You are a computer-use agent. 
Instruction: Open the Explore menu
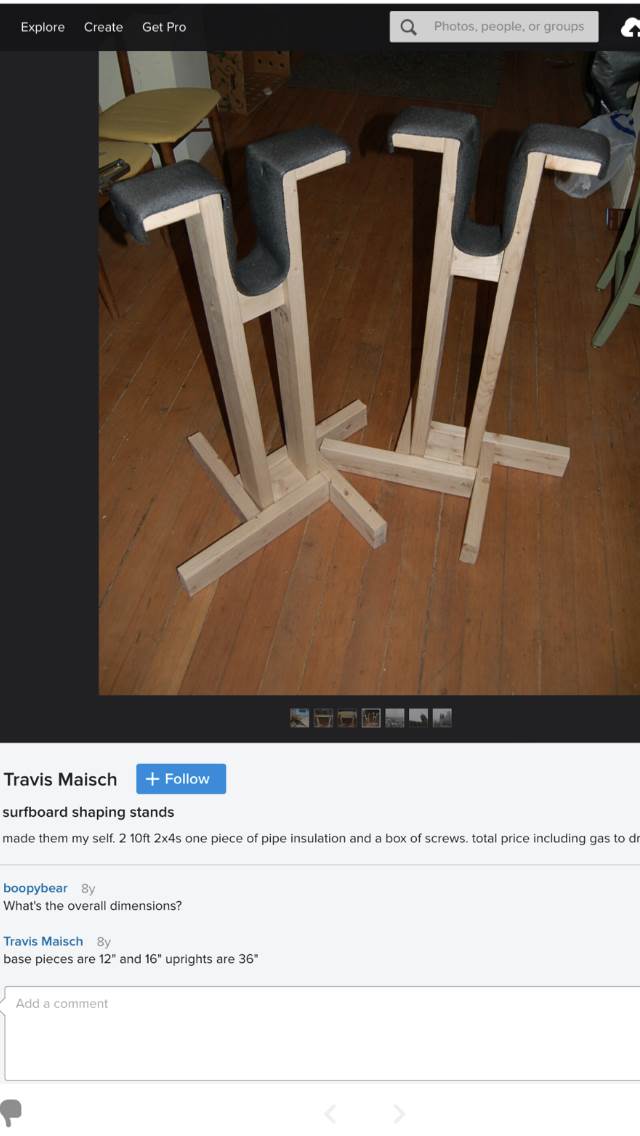coord(42,27)
